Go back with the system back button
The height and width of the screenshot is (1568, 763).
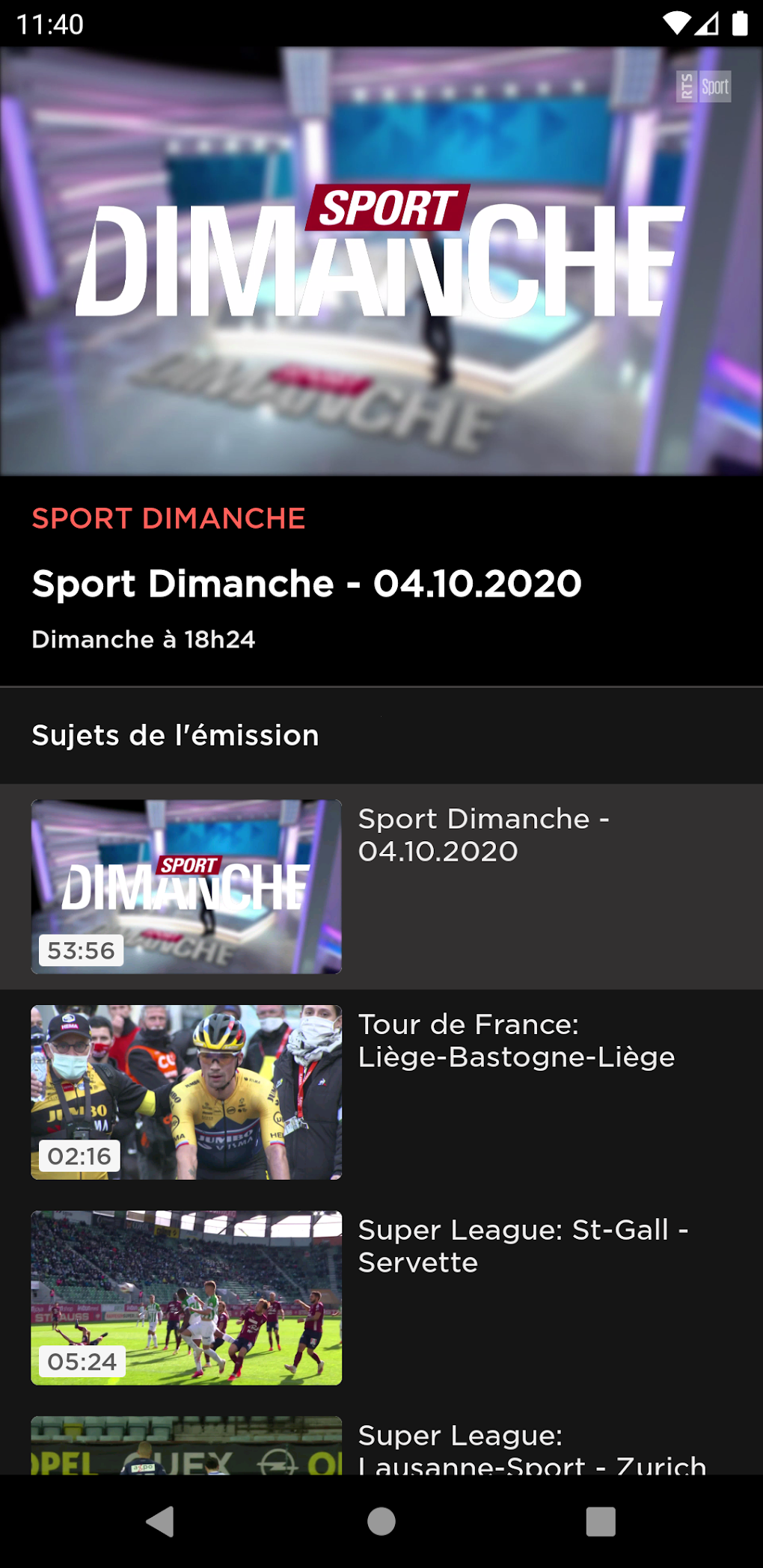[x=160, y=1522]
